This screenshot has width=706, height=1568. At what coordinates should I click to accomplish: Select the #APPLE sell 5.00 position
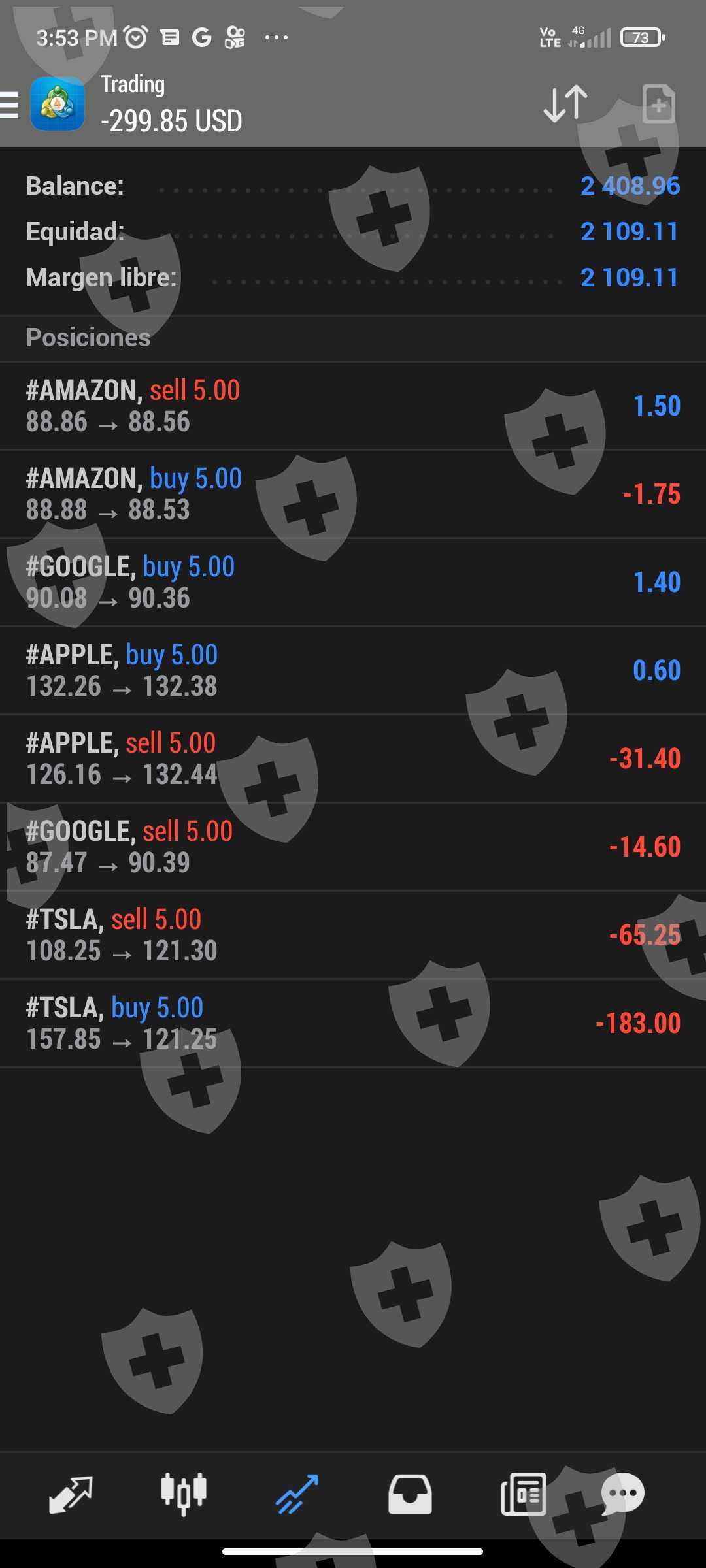(x=353, y=759)
